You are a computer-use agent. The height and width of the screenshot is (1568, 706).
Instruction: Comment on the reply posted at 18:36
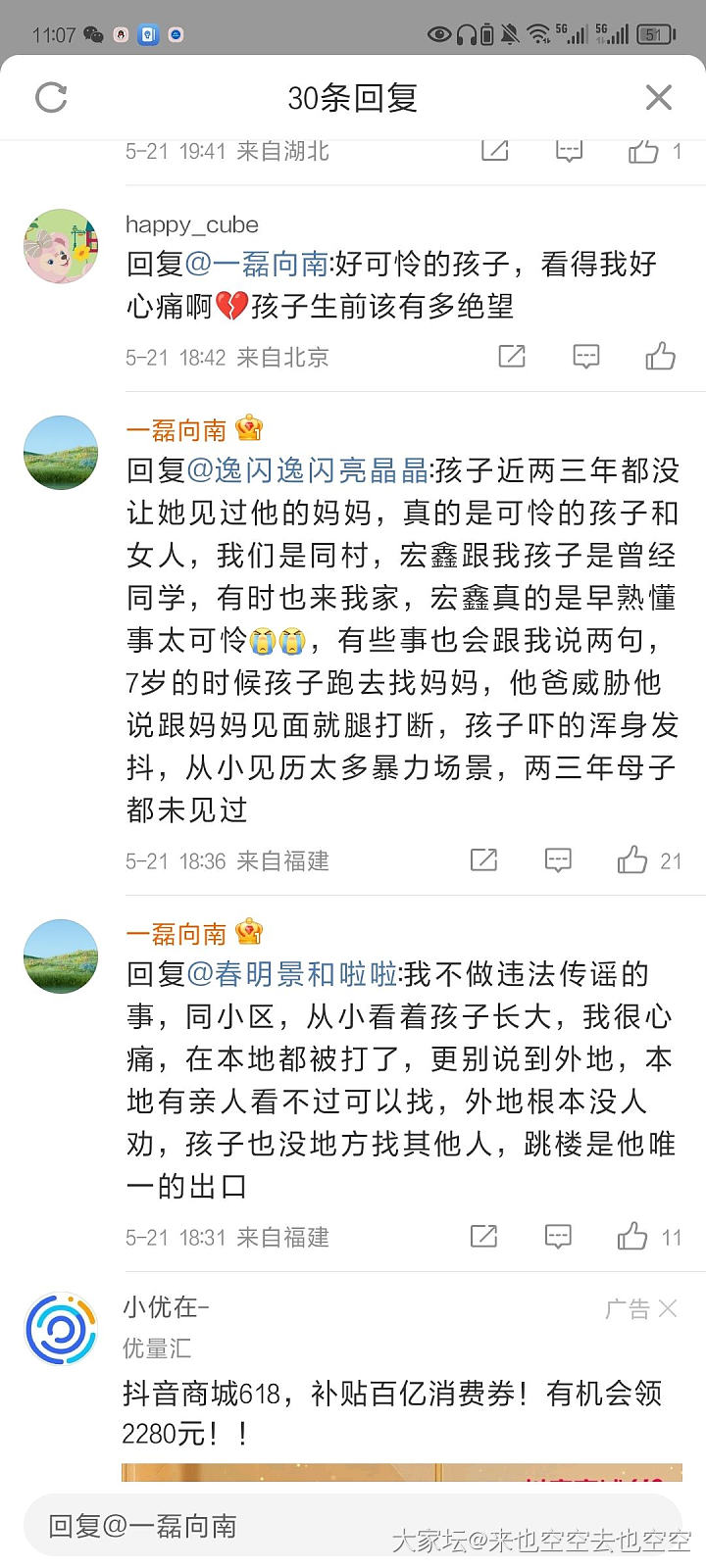pos(558,860)
